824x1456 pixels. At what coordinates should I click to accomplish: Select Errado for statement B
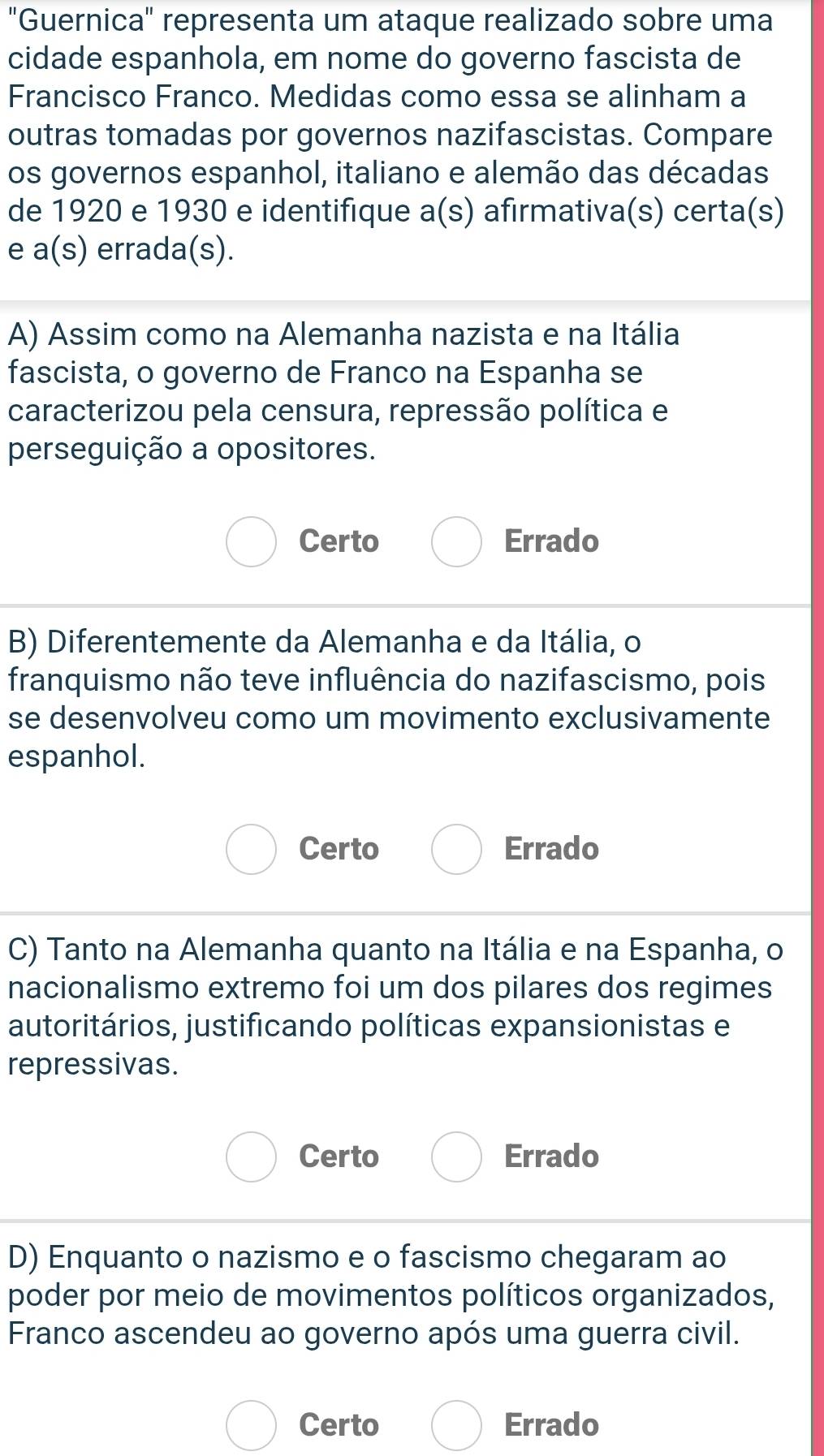point(456,849)
